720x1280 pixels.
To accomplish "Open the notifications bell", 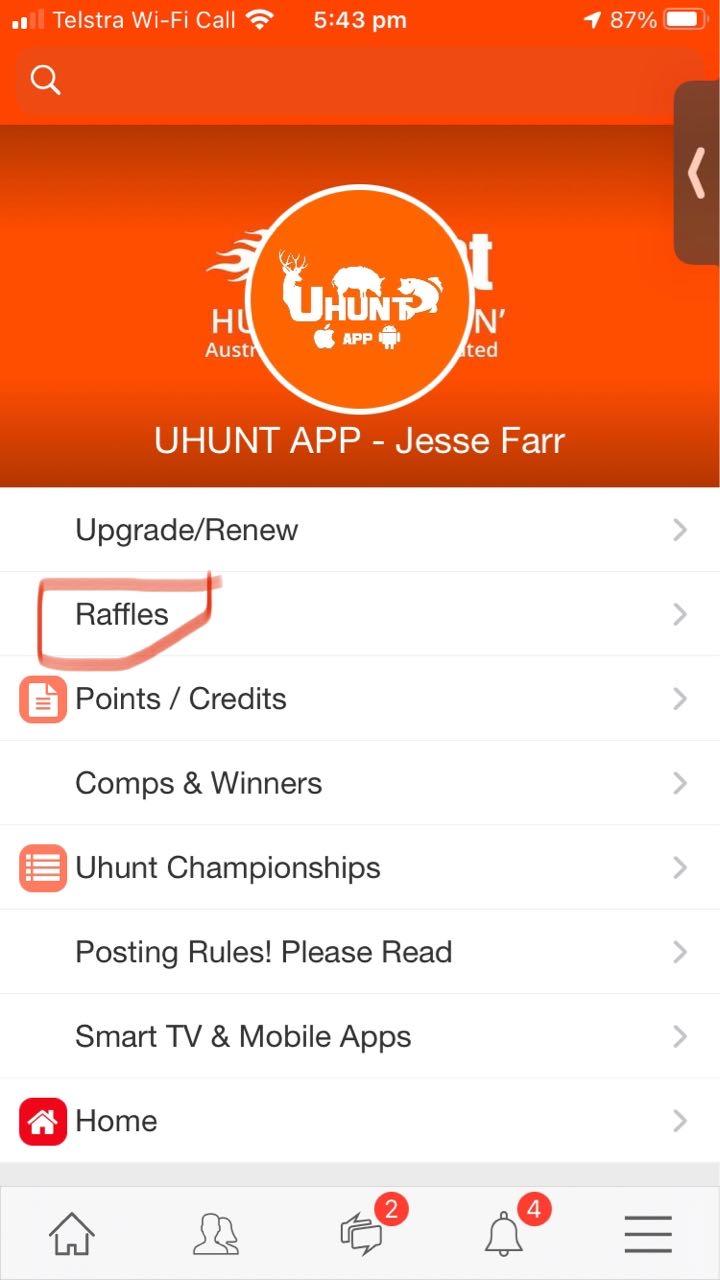I will point(504,1234).
